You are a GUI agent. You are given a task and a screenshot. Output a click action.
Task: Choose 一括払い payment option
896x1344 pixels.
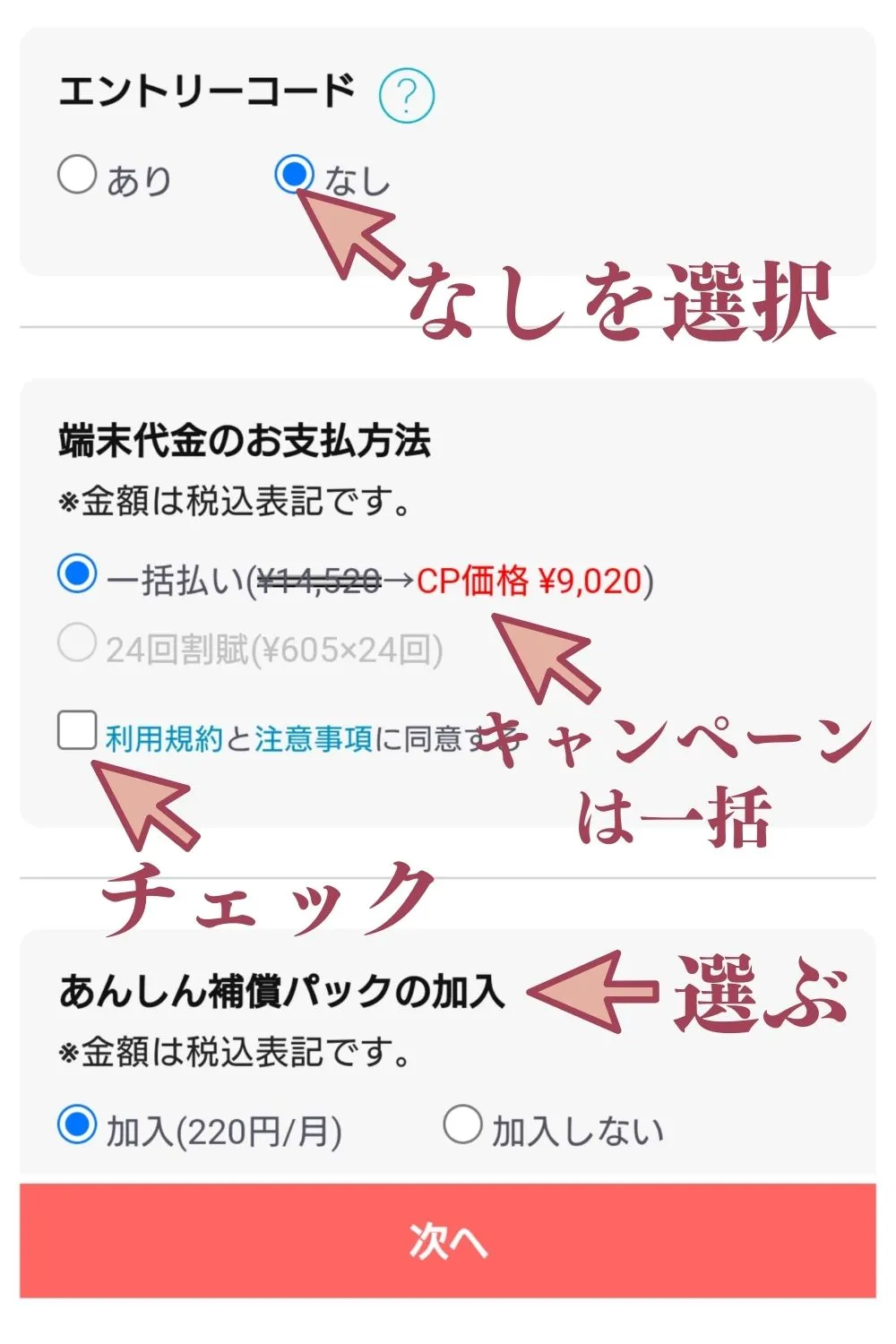(77, 573)
